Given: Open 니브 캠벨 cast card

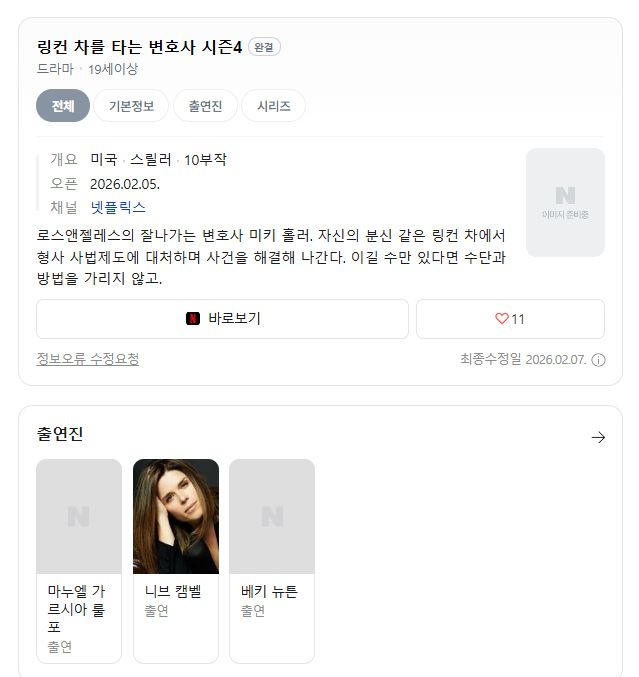Looking at the screenshot, I should 176,561.
